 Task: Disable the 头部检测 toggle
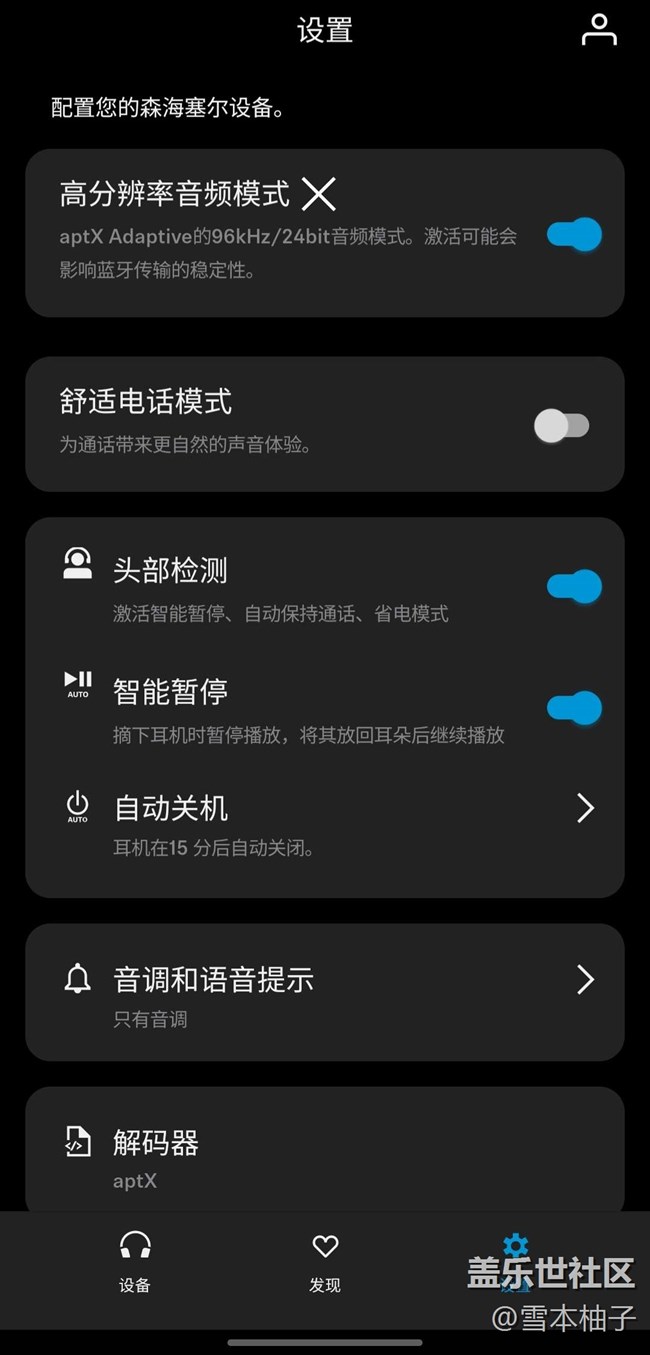click(574, 586)
